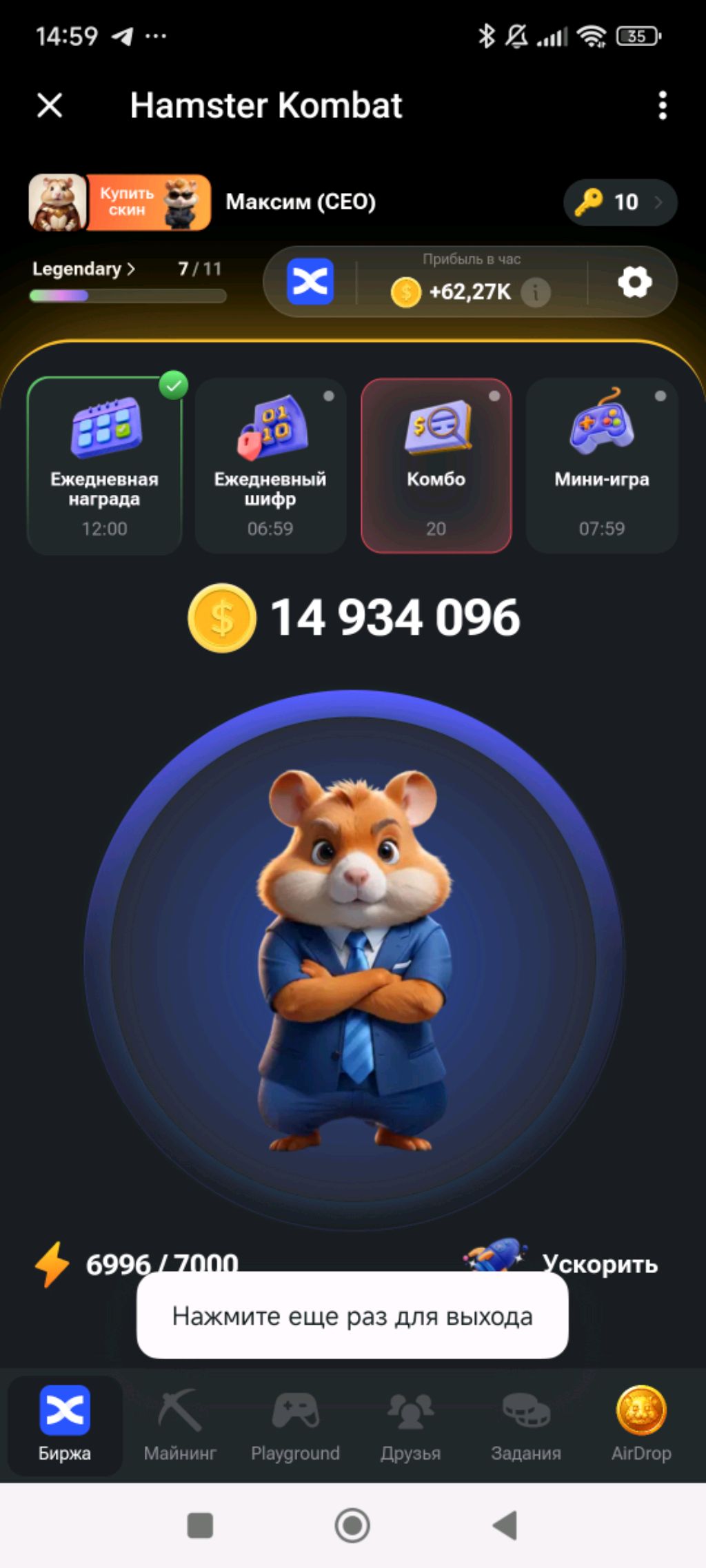706x1568 pixels.
Task: Open the Мини-игра card
Action: [601, 465]
